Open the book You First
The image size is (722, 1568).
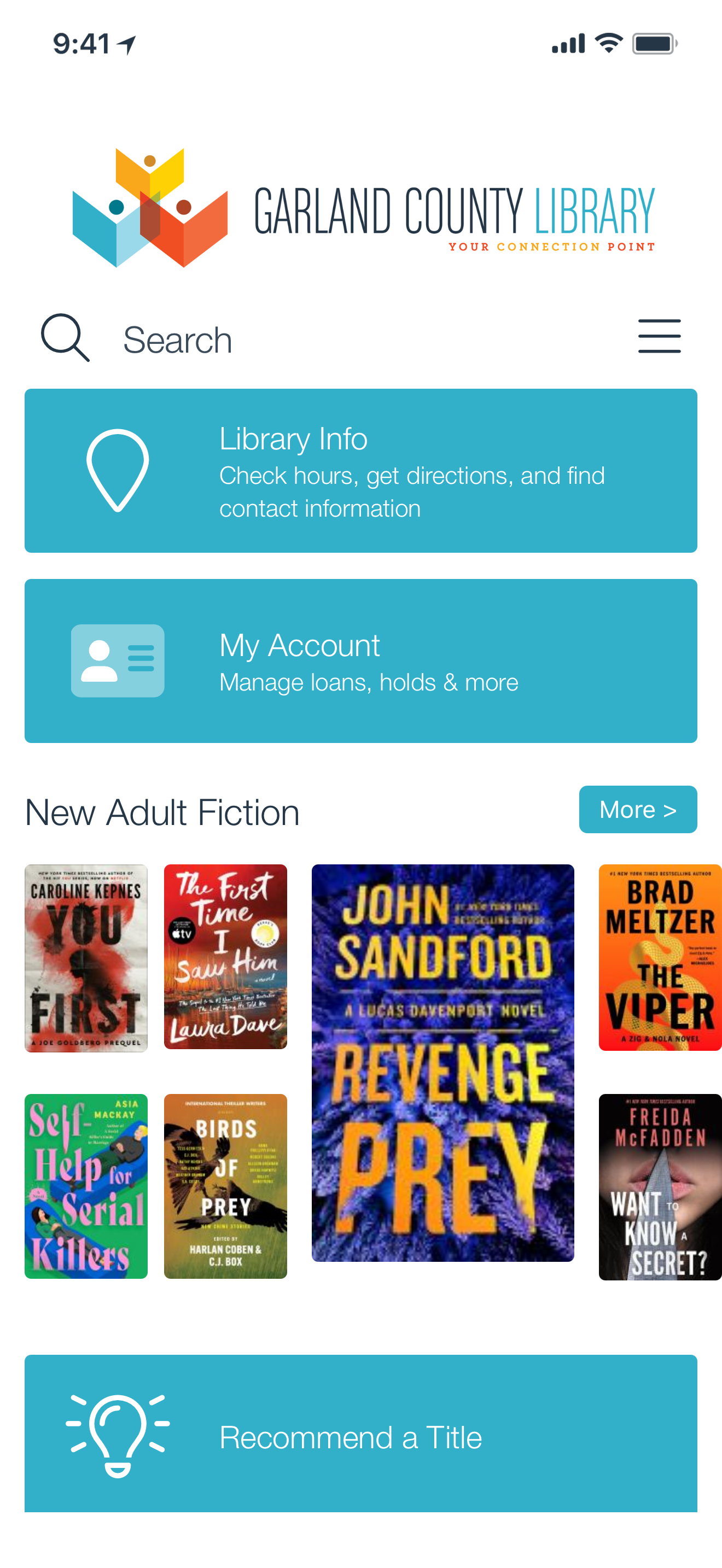(86, 957)
